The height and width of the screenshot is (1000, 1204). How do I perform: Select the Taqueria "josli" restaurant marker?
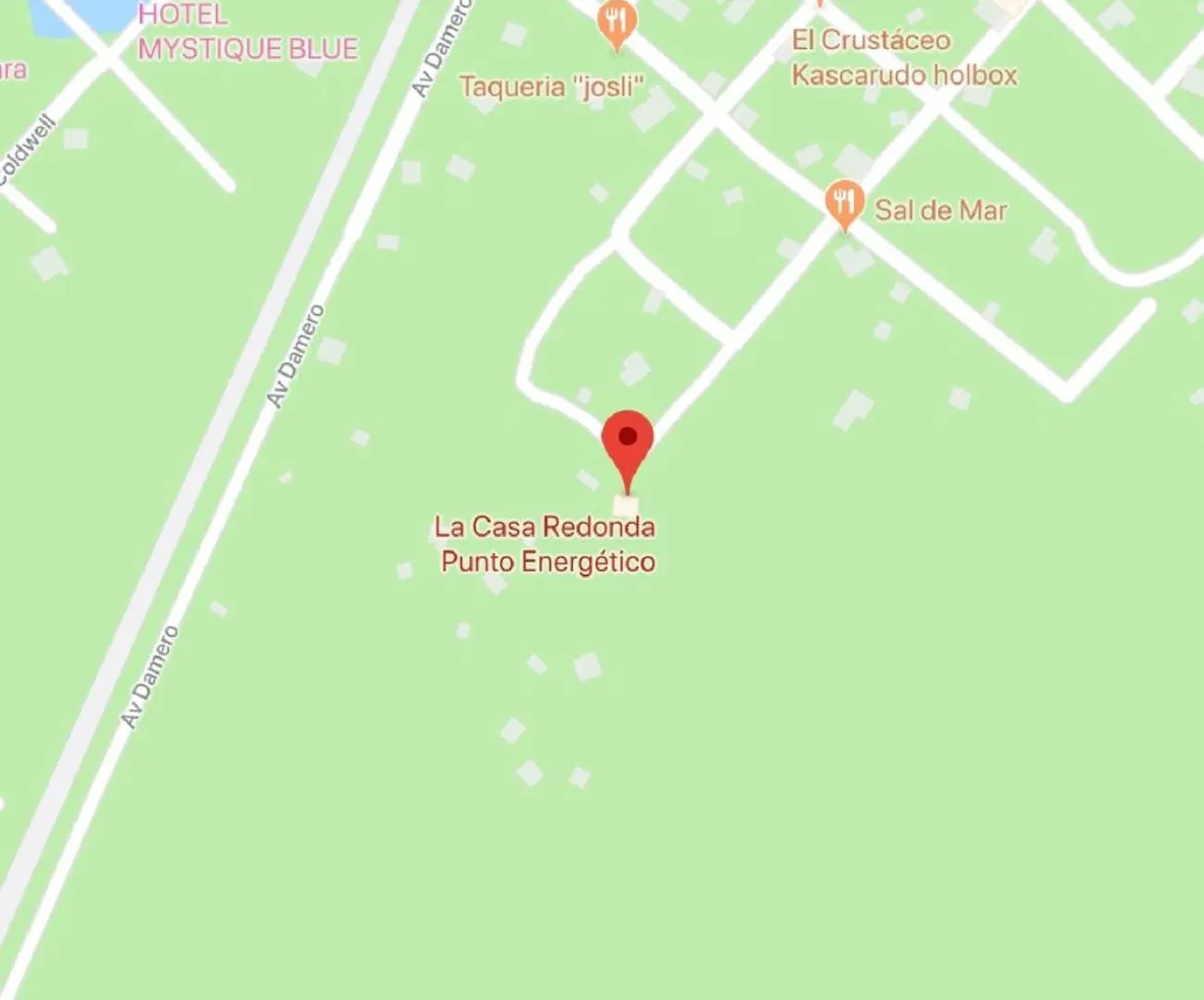(x=617, y=21)
